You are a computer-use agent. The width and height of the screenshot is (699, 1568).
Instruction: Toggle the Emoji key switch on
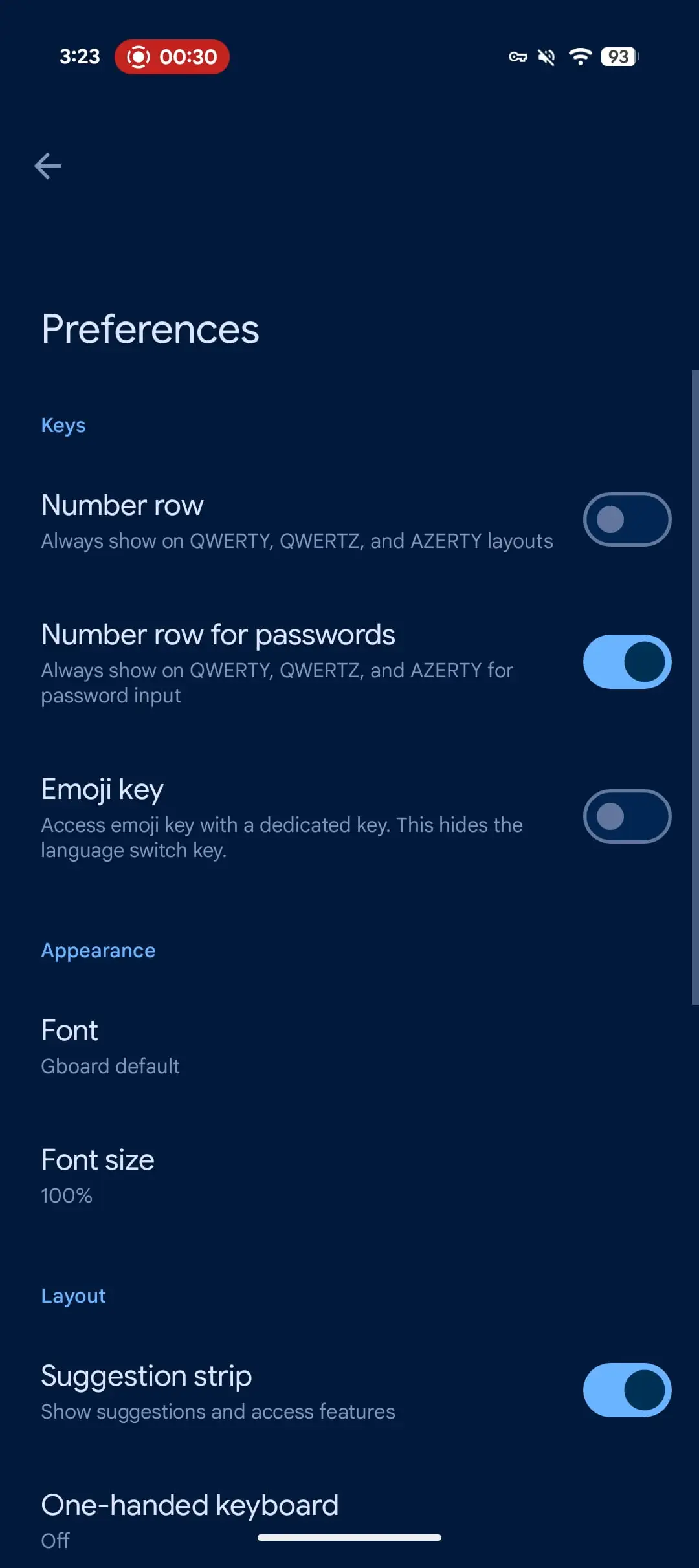point(627,816)
